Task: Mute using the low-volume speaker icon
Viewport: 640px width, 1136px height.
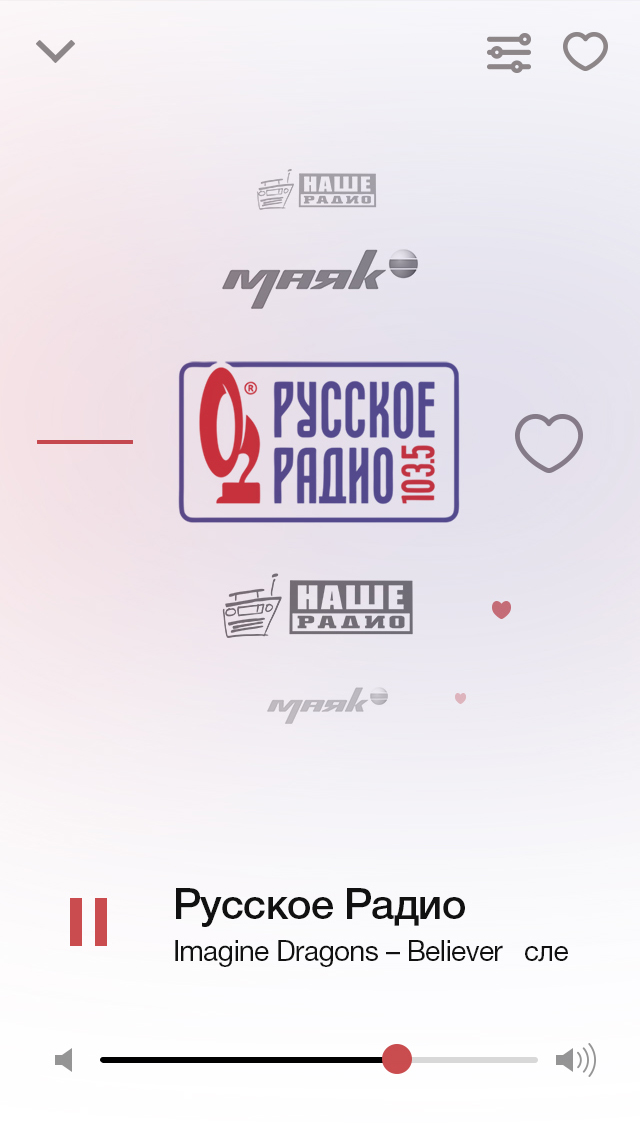Action: point(64,1060)
